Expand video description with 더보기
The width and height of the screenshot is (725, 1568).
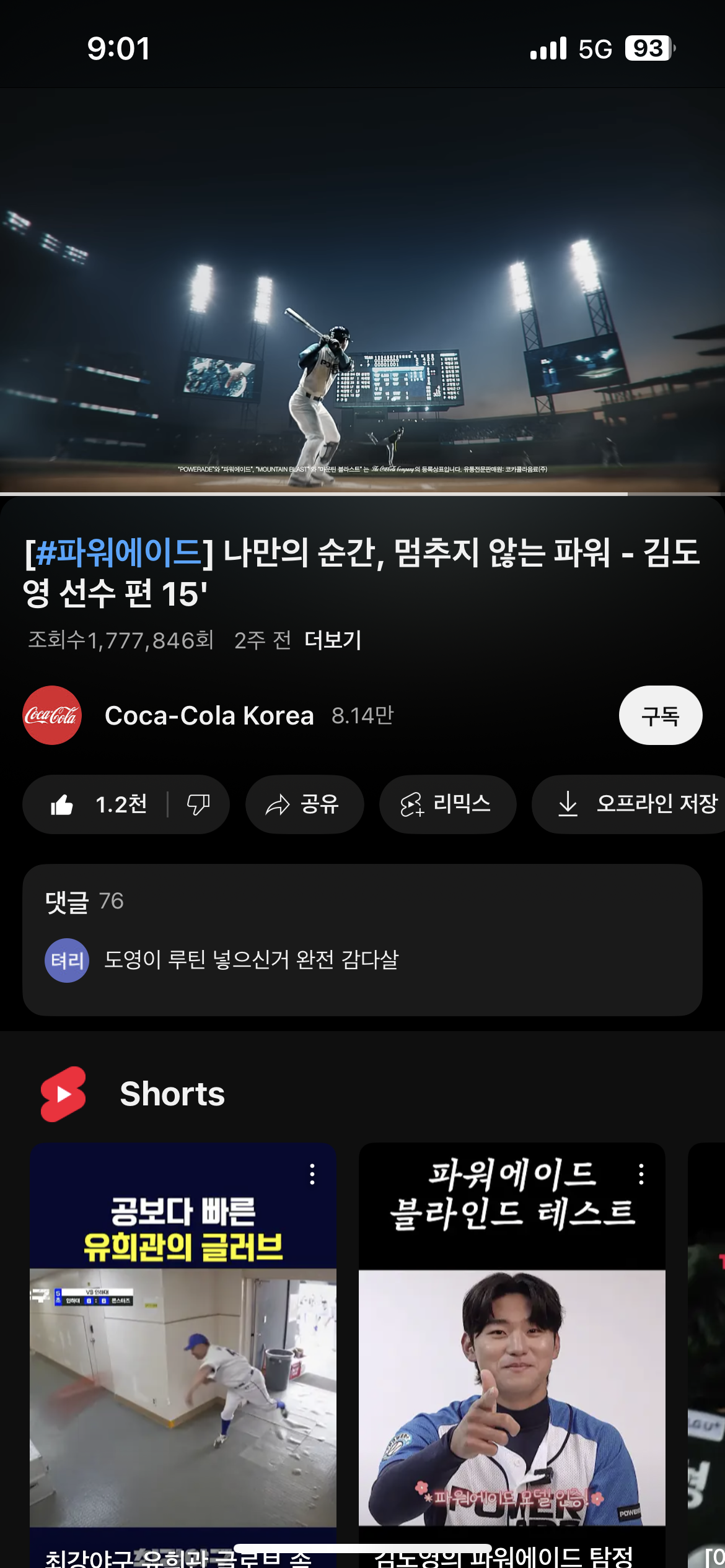(x=333, y=640)
